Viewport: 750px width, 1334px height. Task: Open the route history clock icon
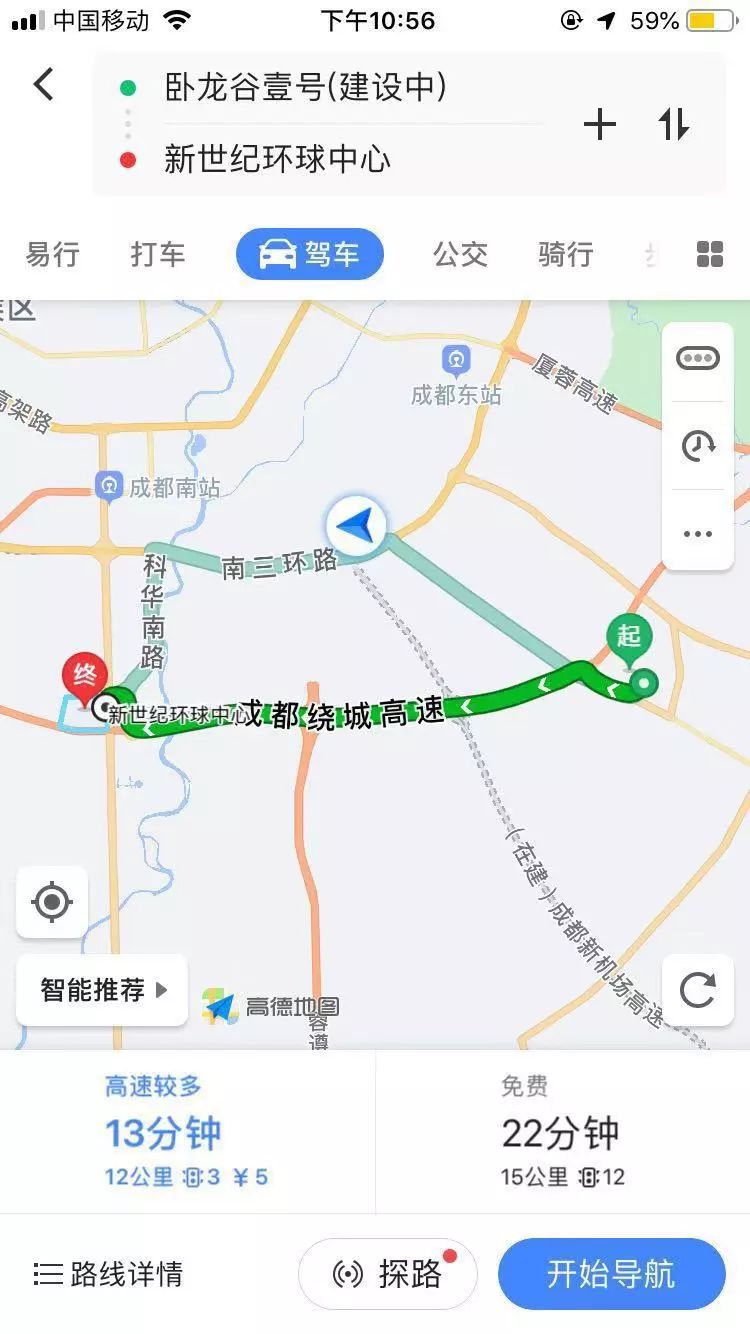[x=697, y=445]
